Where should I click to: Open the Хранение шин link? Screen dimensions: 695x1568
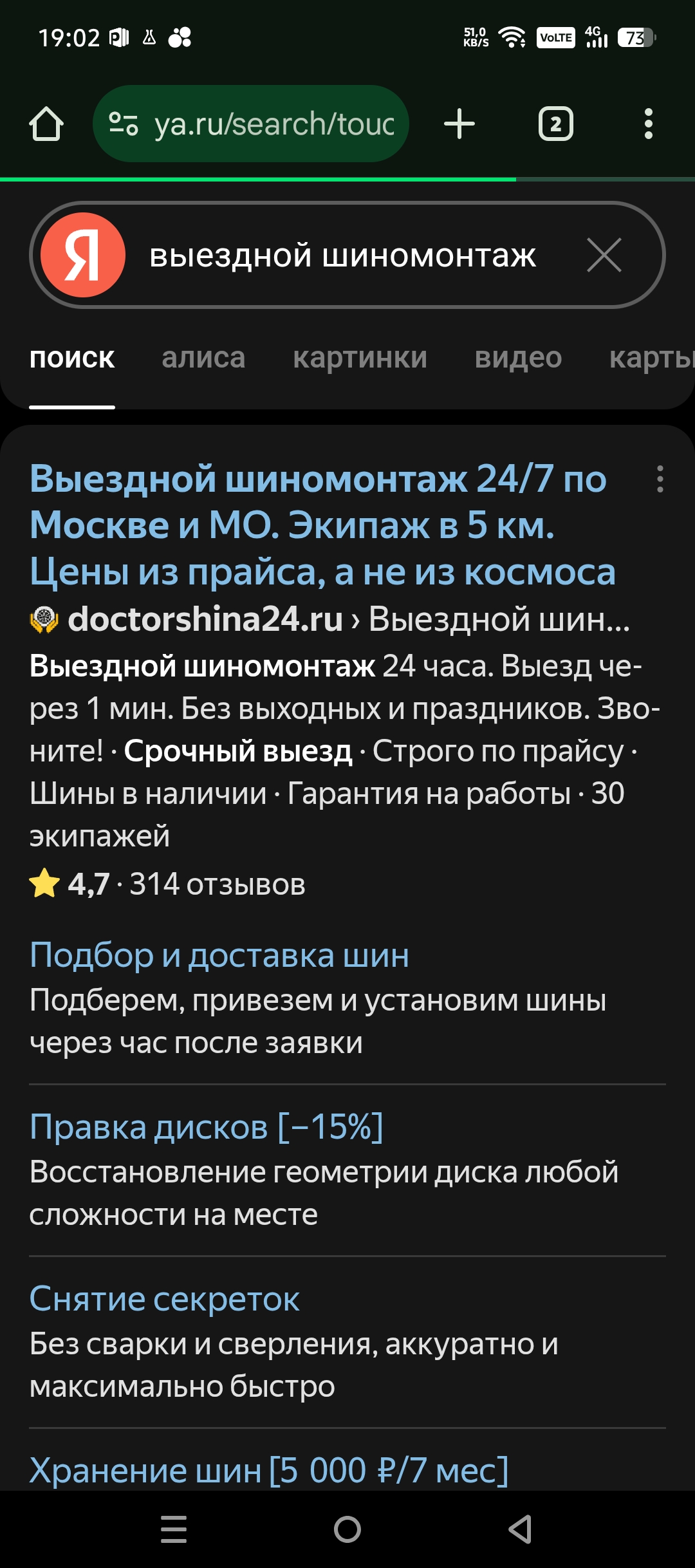[x=269, y=1470]
